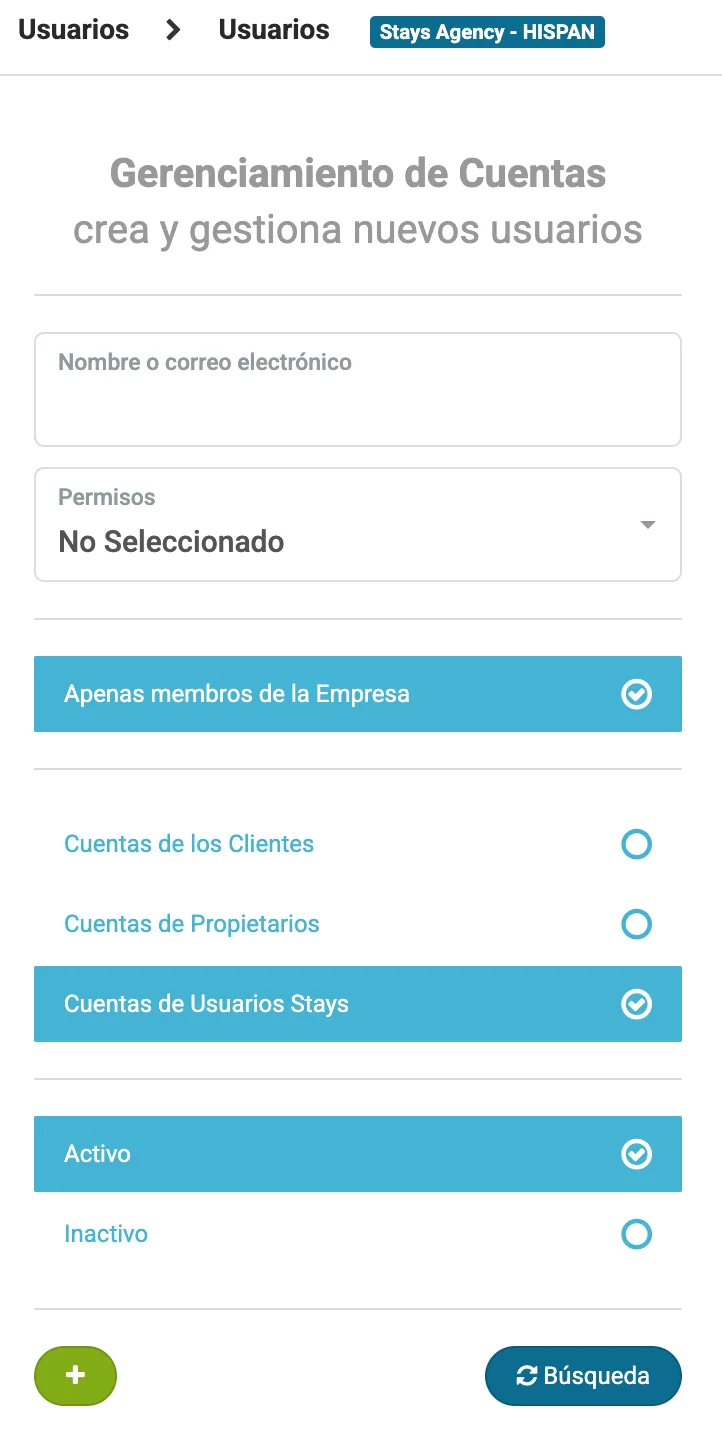Add a new user with plus button
This screenshot has width=722, height=1434.
75,1376
